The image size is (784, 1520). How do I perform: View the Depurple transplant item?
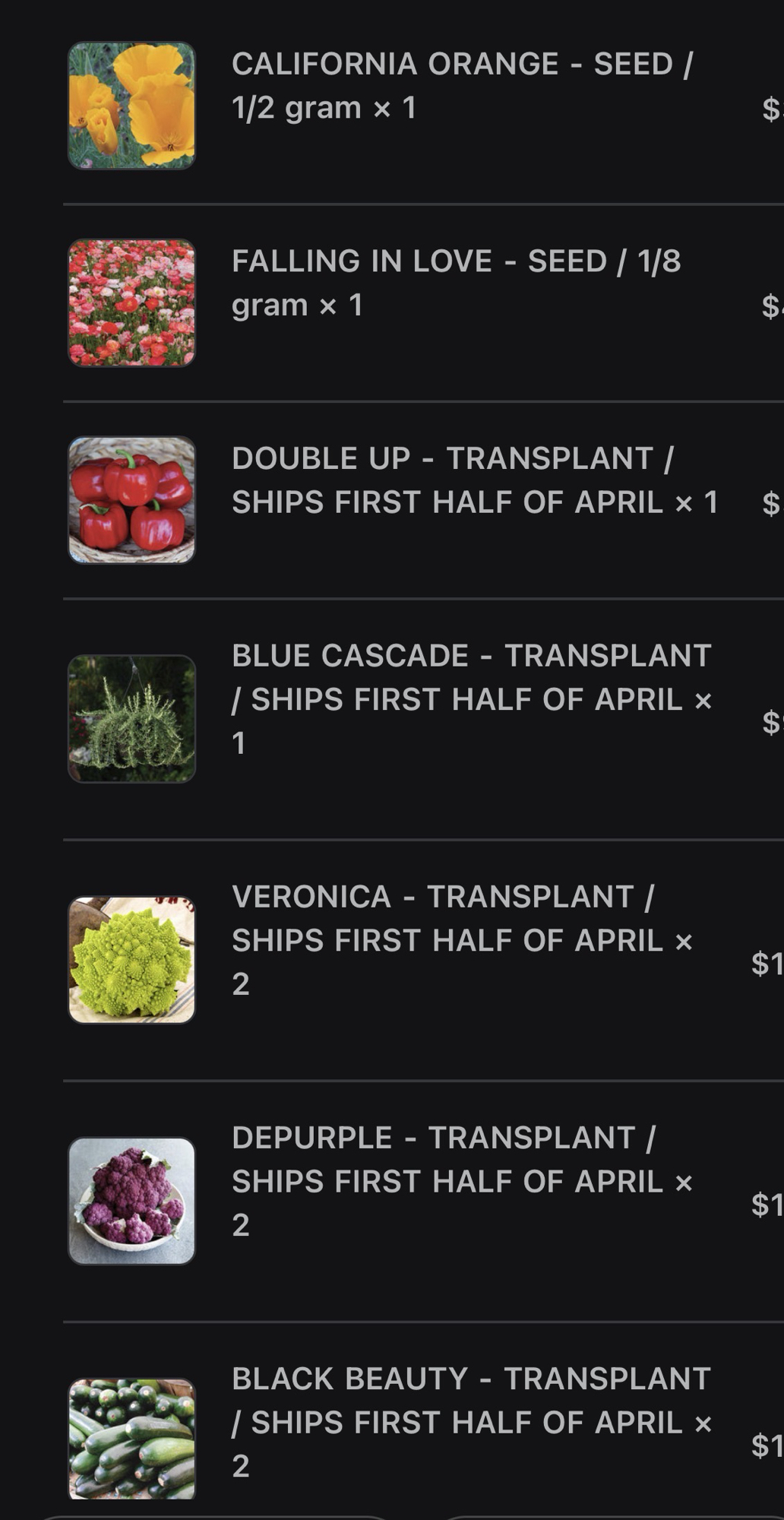[x=462, y=1180]
